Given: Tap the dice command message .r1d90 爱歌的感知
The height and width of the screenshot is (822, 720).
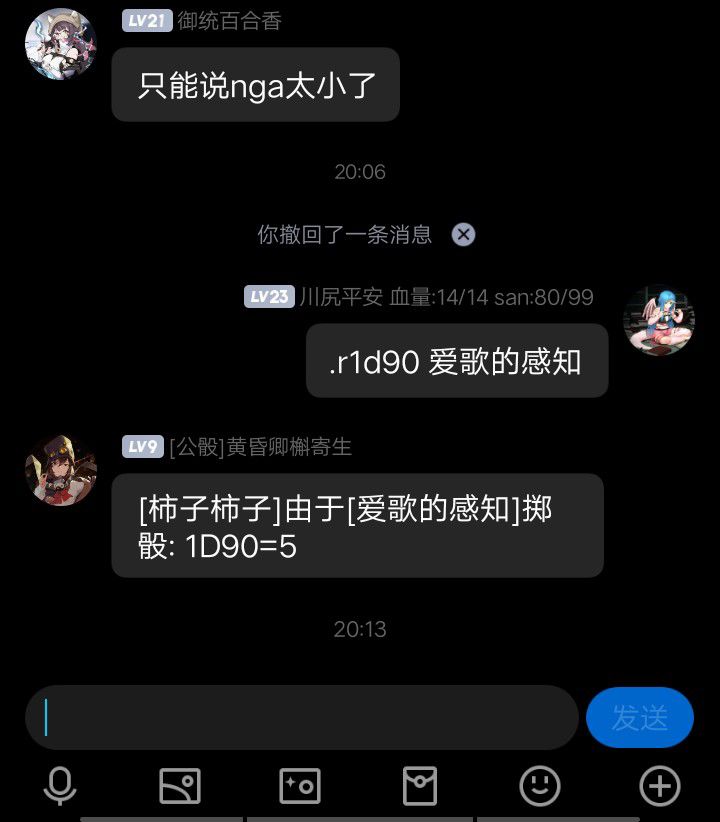Looking at the screenshot, I should 457,359.
